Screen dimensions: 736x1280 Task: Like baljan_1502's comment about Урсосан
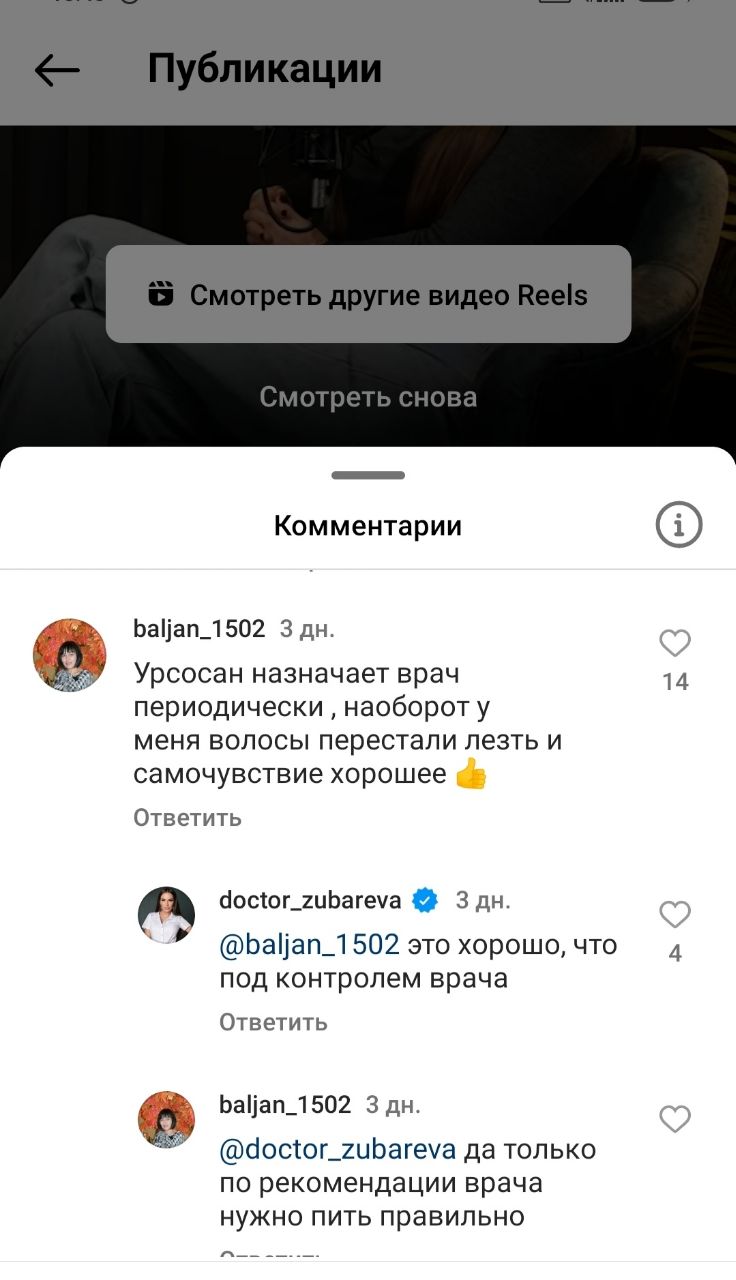(x=676, y=643)
